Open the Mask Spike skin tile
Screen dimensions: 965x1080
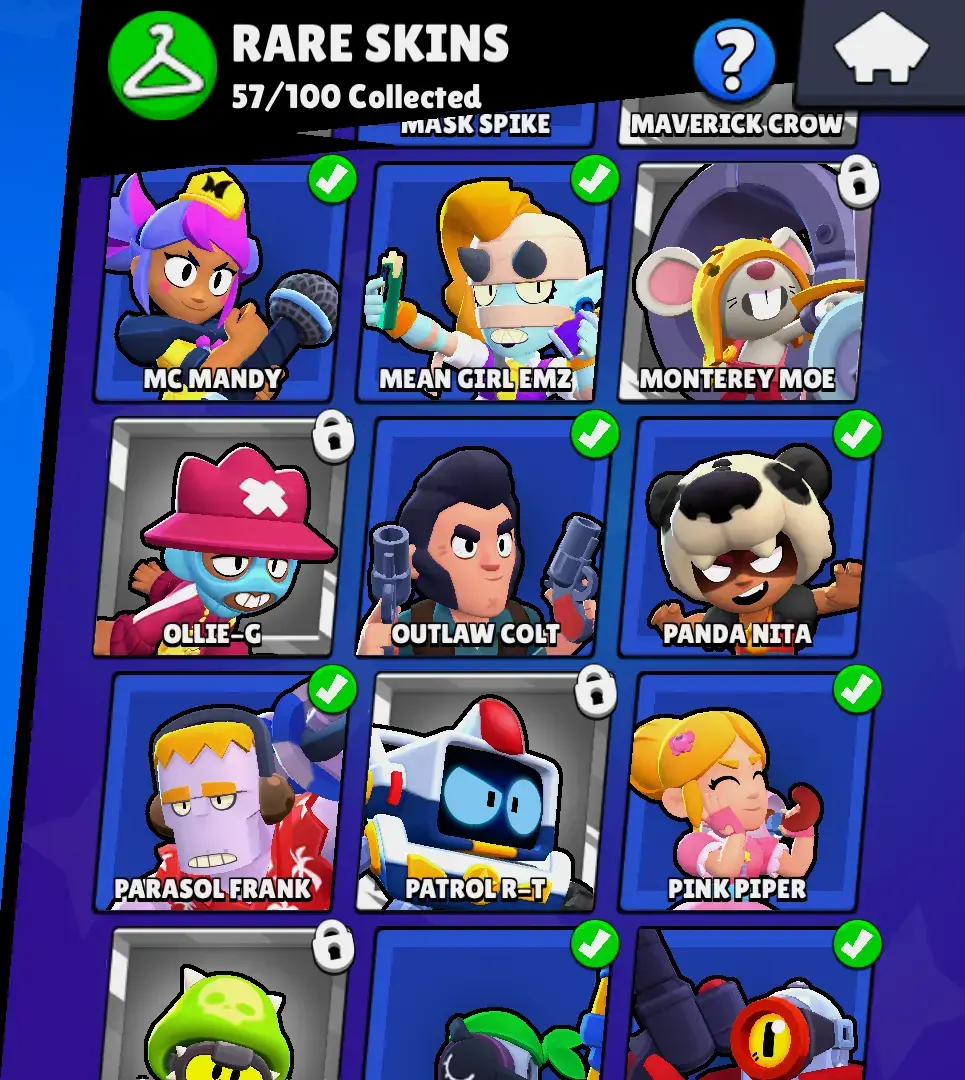pos(476,126)
